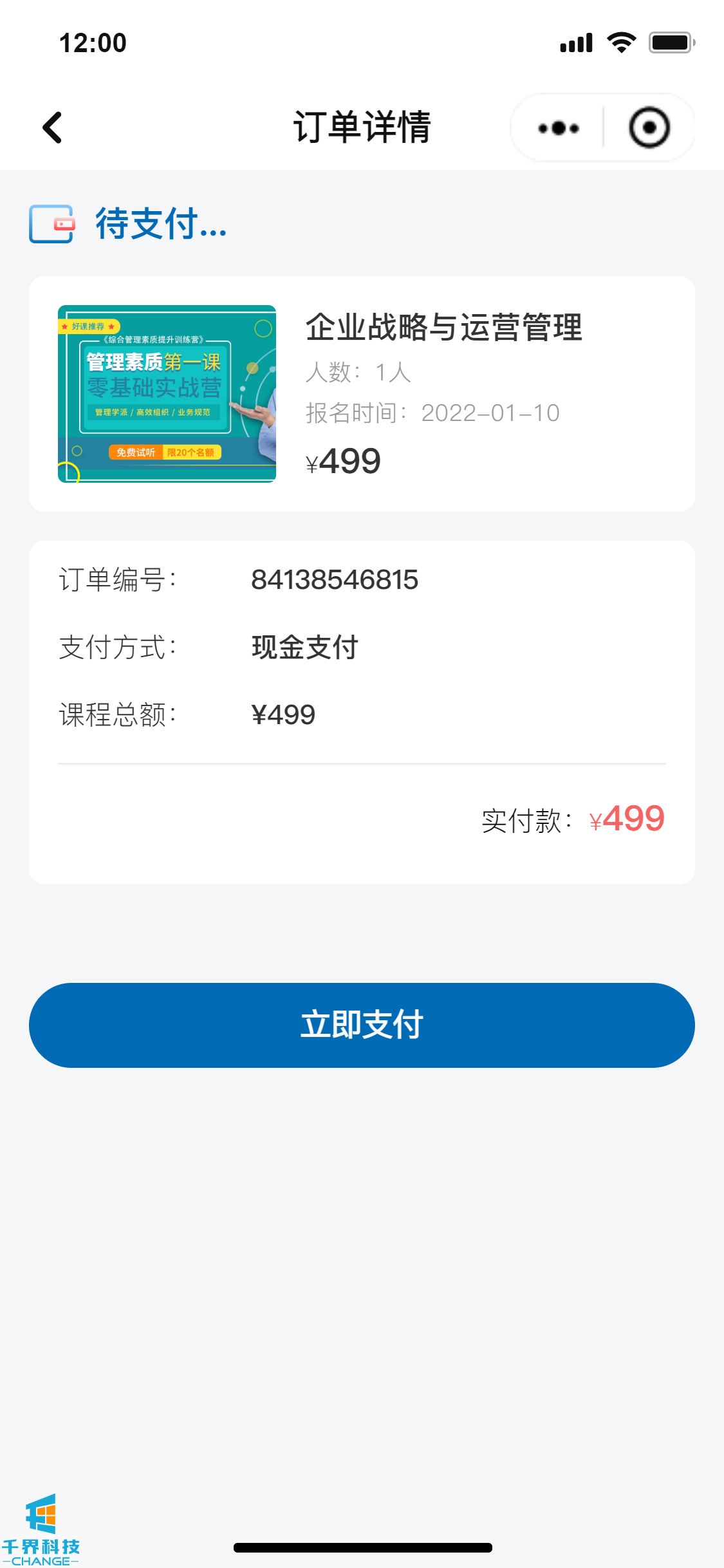
Task: Tap the 立即支付 button to pay now
Action: pyautogui.click(x=362, y=1025)
